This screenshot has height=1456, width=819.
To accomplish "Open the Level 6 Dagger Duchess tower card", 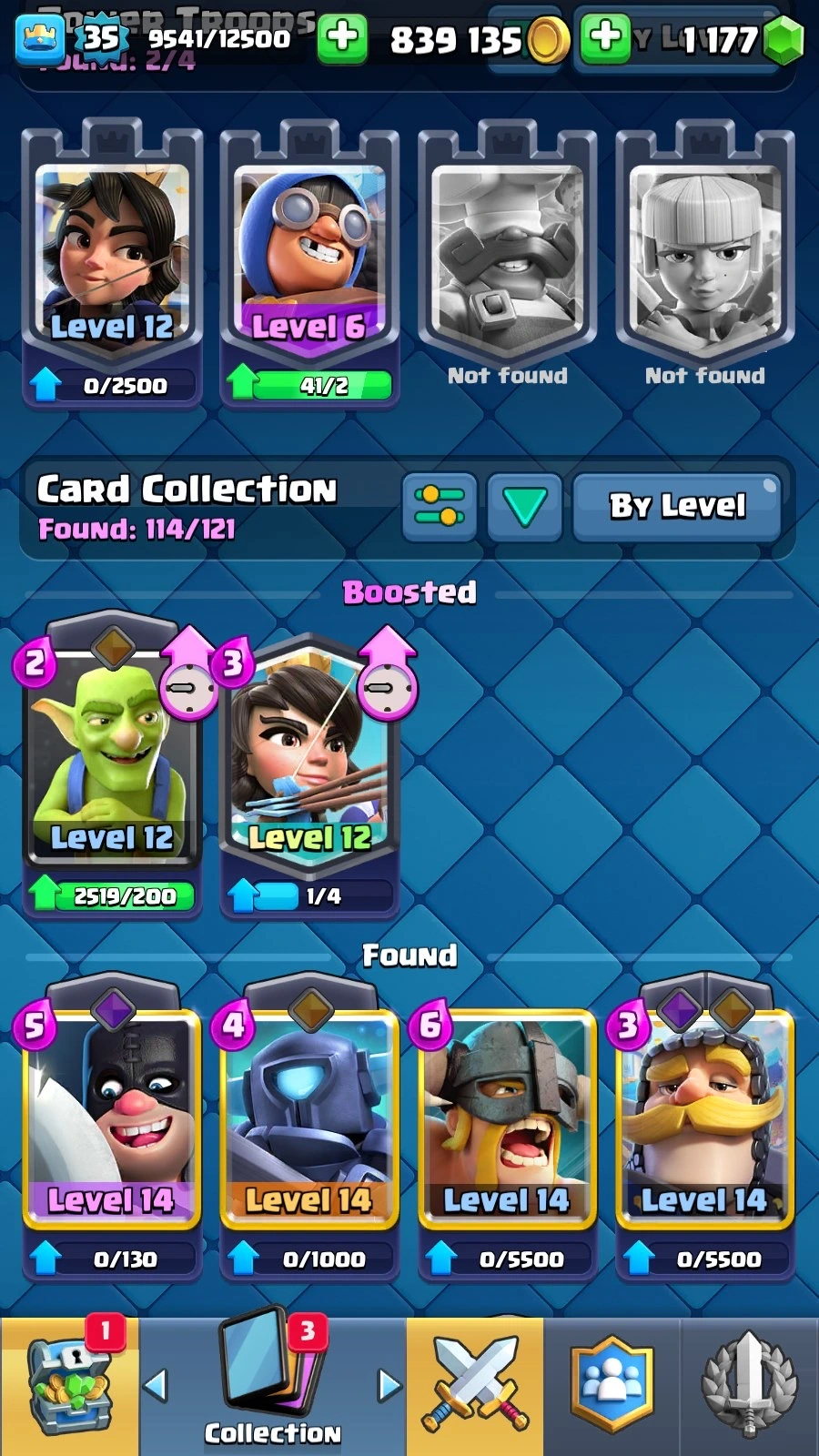I will pyautogui.click(x=309, y=264).
